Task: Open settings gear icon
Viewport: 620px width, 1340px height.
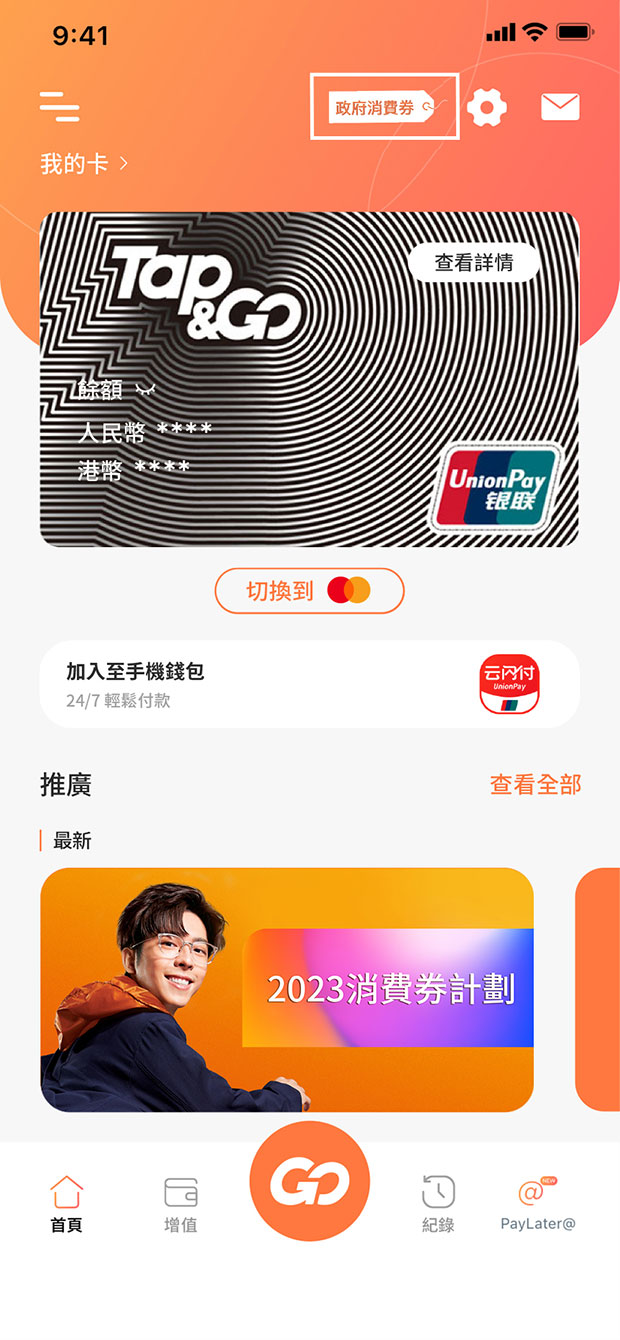Action: (x=487, y=107)
